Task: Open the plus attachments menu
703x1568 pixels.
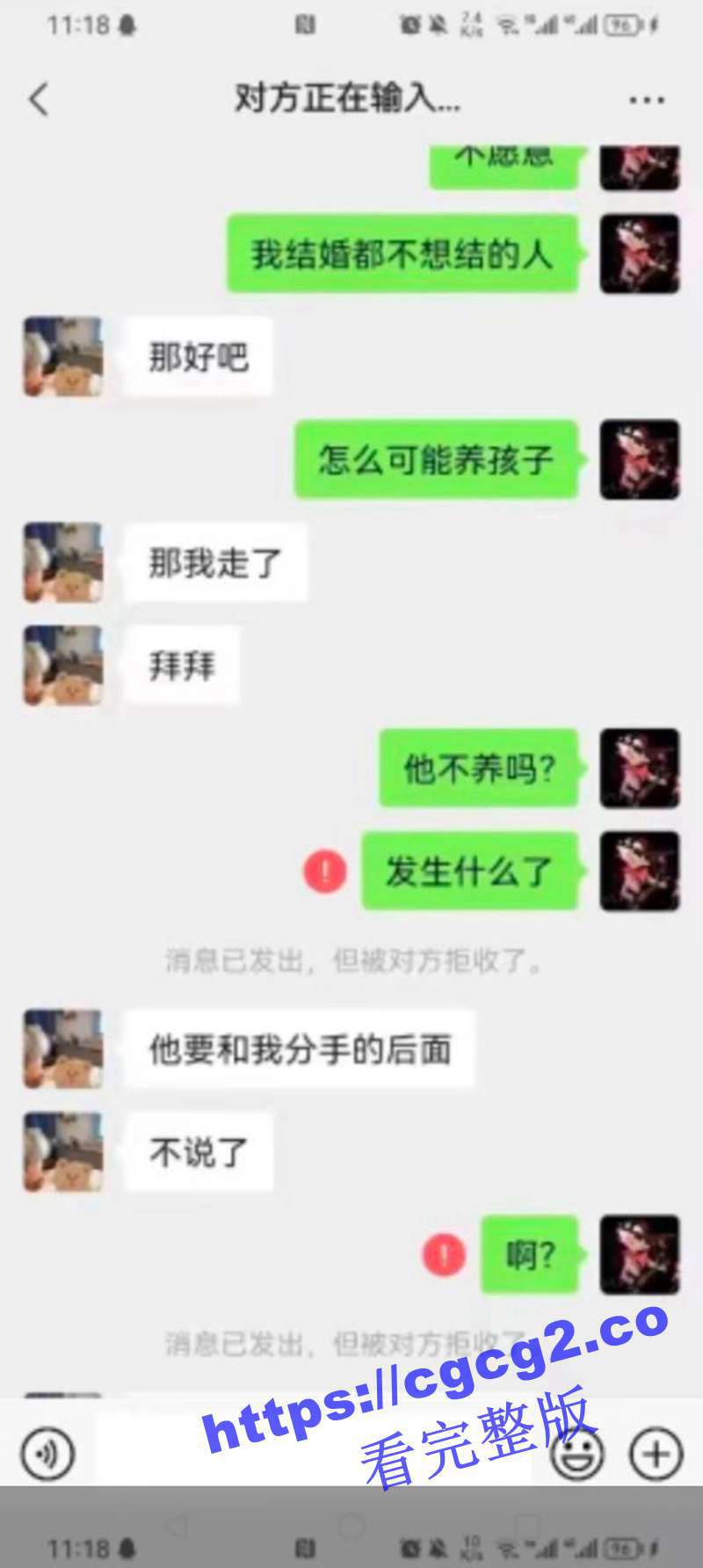Action: pos(656,1453)
